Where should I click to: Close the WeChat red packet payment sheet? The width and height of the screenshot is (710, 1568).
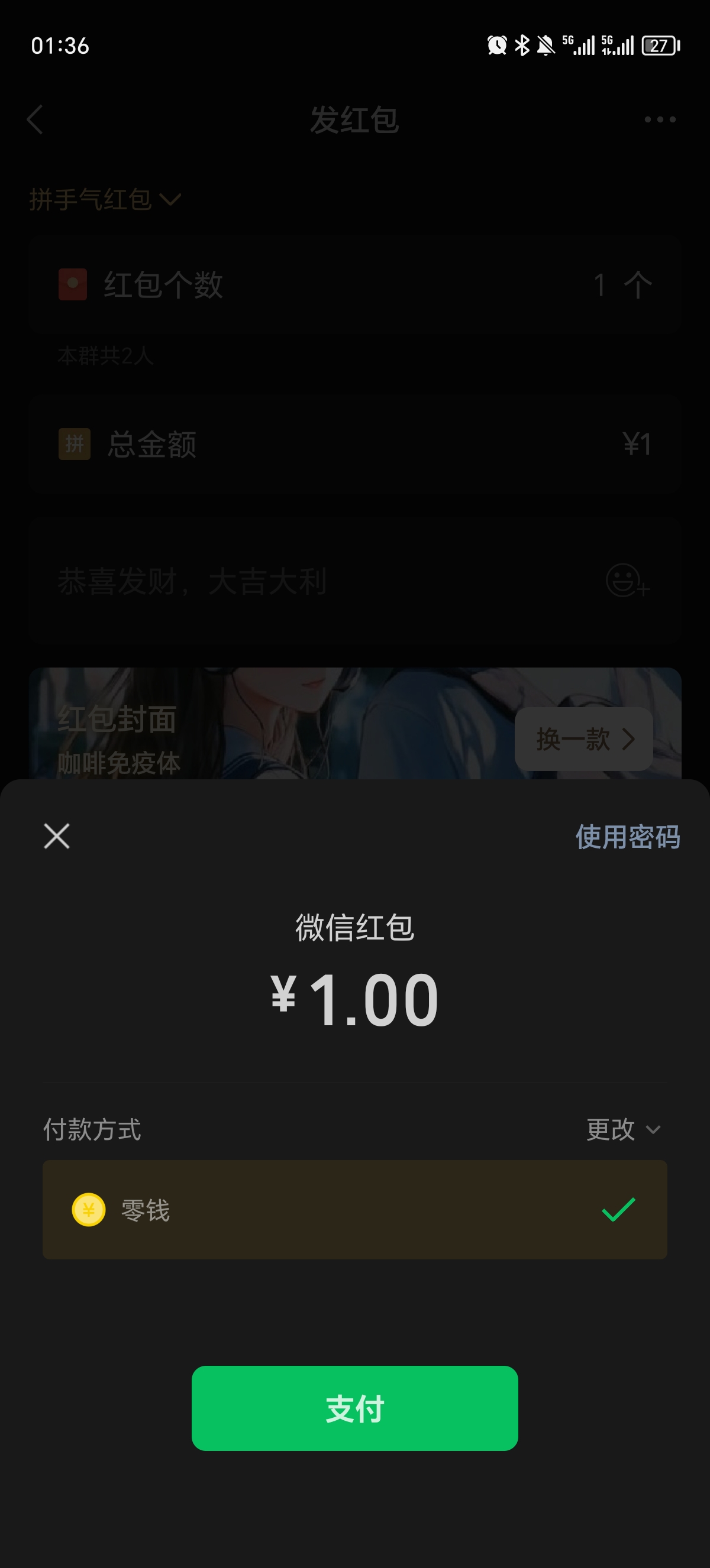[57, 836]
